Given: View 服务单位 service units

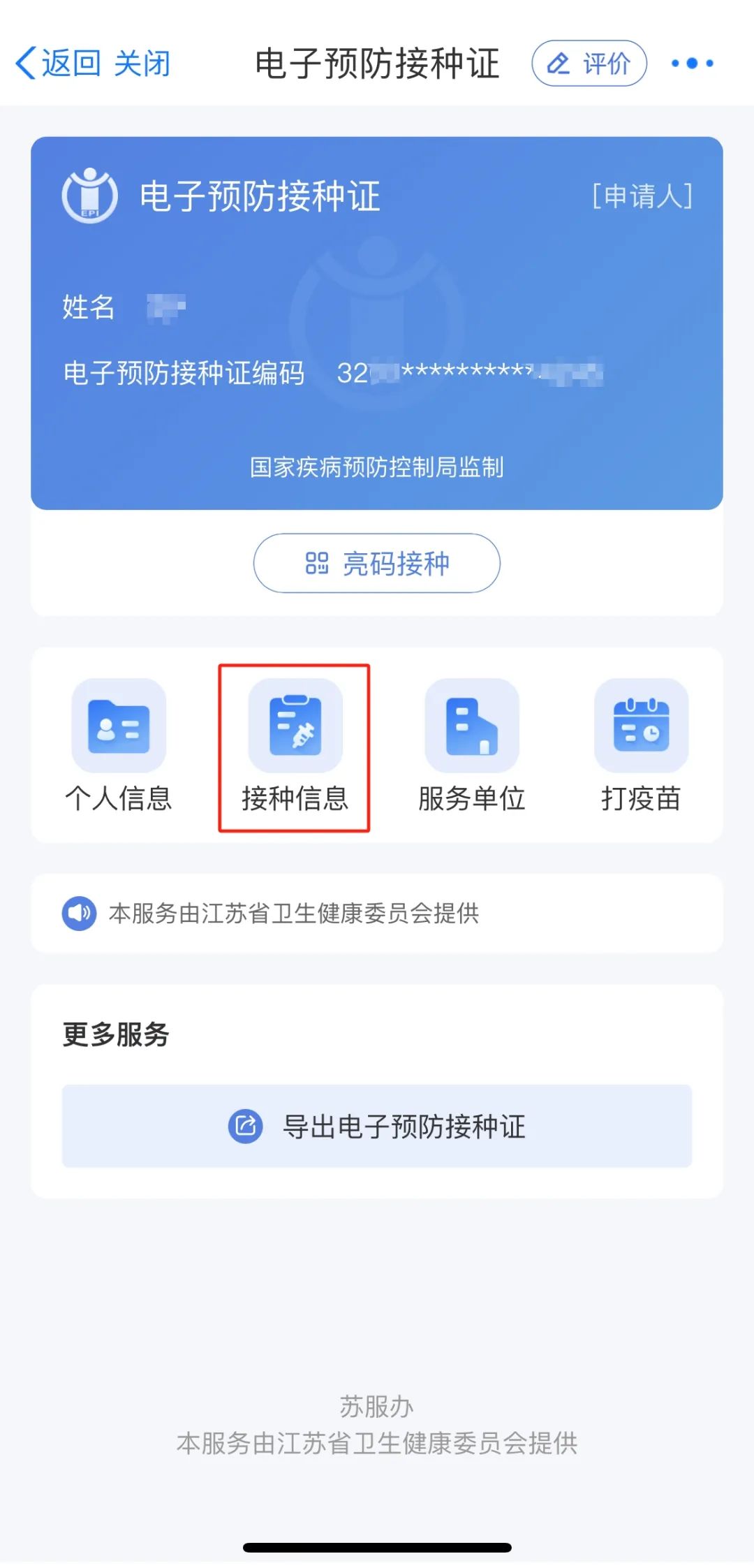Looking at the screenshot, I should tap(471, 745).
